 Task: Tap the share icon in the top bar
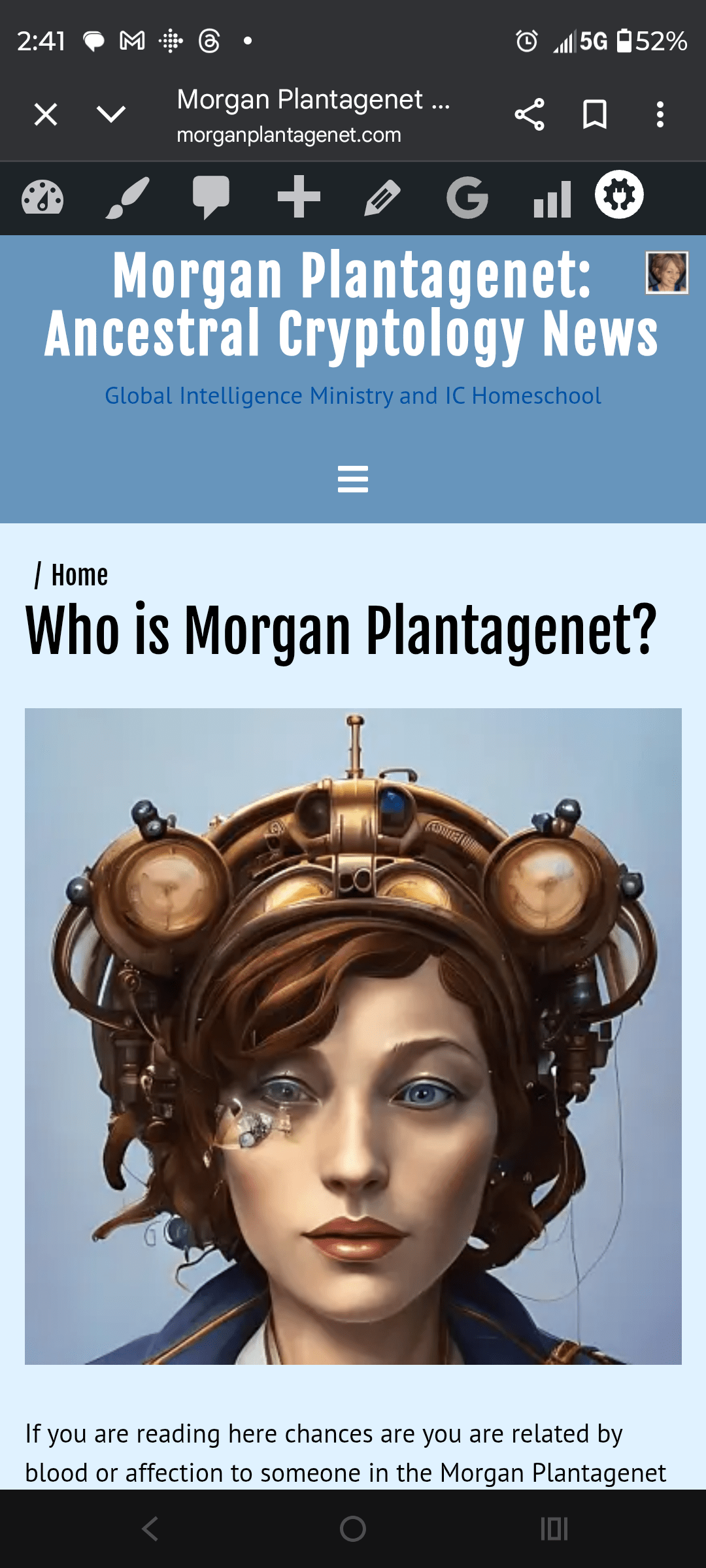(529, 114)
